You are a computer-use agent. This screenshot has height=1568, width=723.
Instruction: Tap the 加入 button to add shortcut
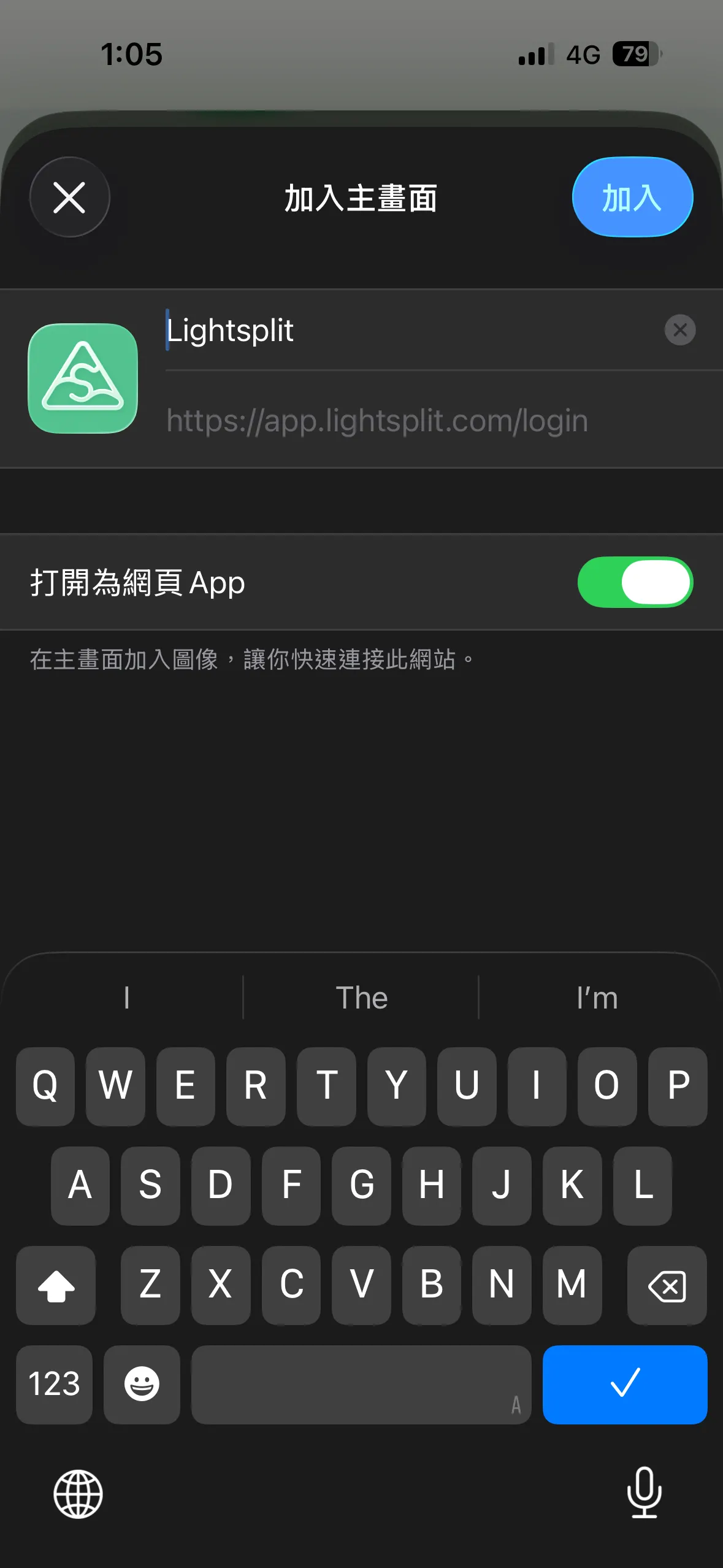(x=633, y=198)
